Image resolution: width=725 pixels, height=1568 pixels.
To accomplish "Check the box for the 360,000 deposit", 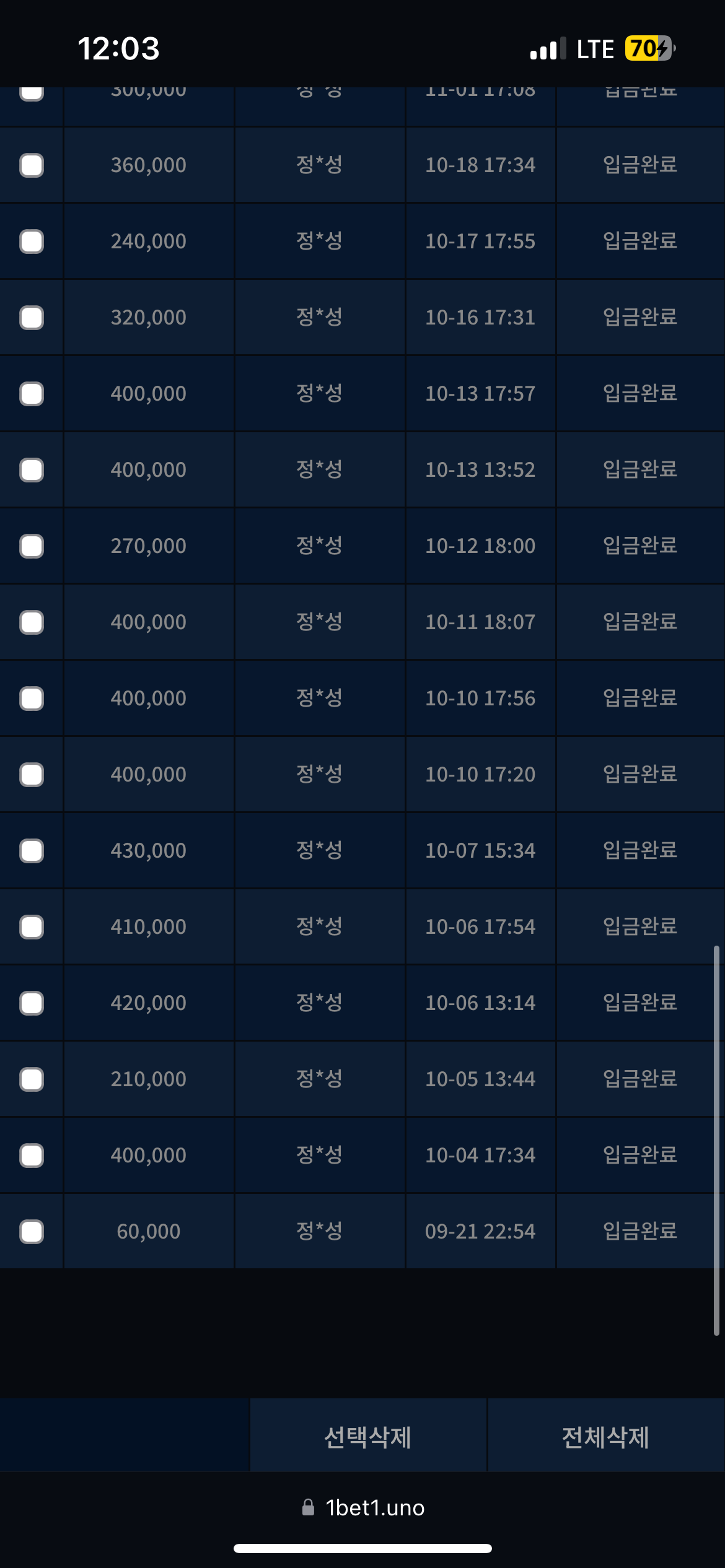I will click(32, 165).
